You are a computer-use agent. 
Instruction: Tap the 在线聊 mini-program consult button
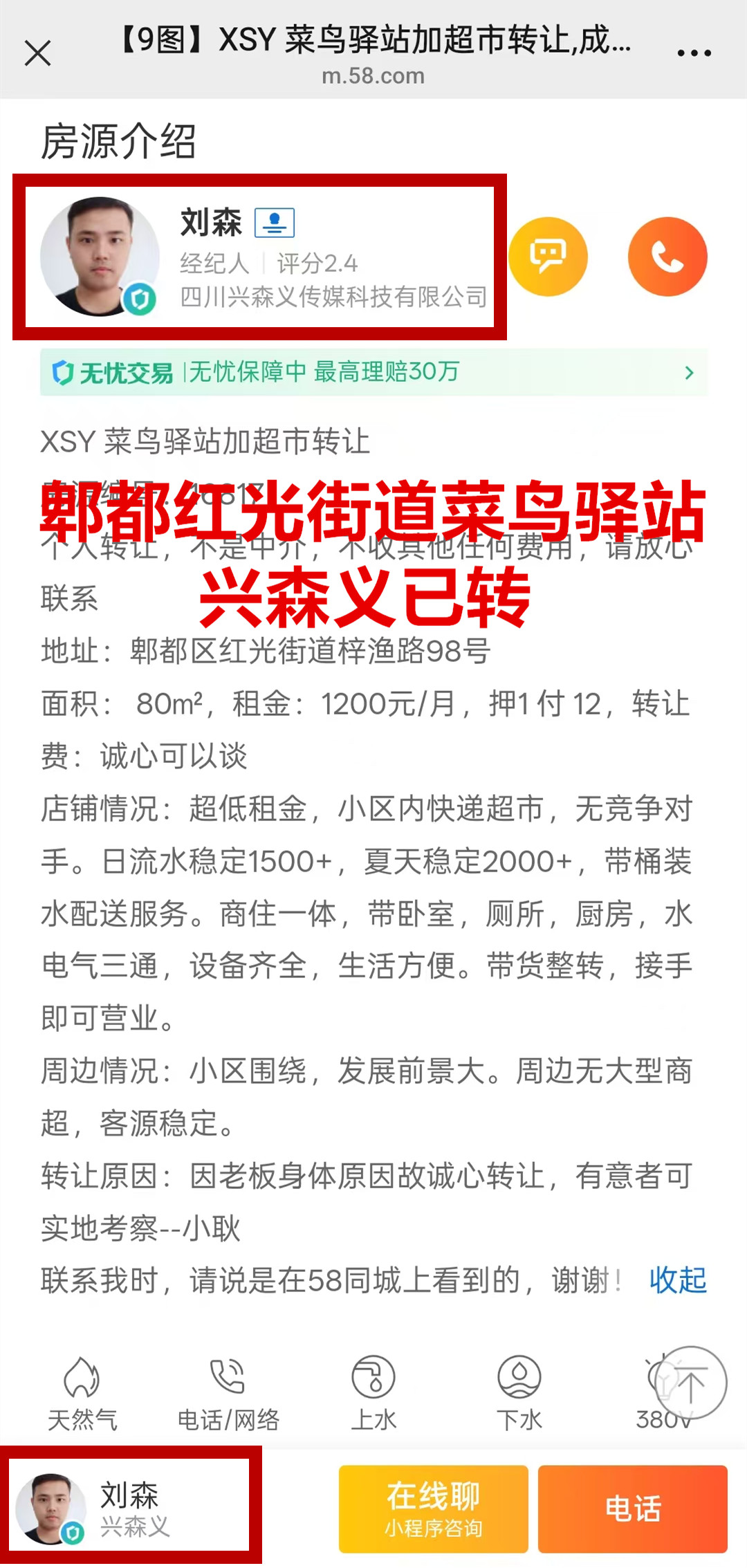point(433,1509)
